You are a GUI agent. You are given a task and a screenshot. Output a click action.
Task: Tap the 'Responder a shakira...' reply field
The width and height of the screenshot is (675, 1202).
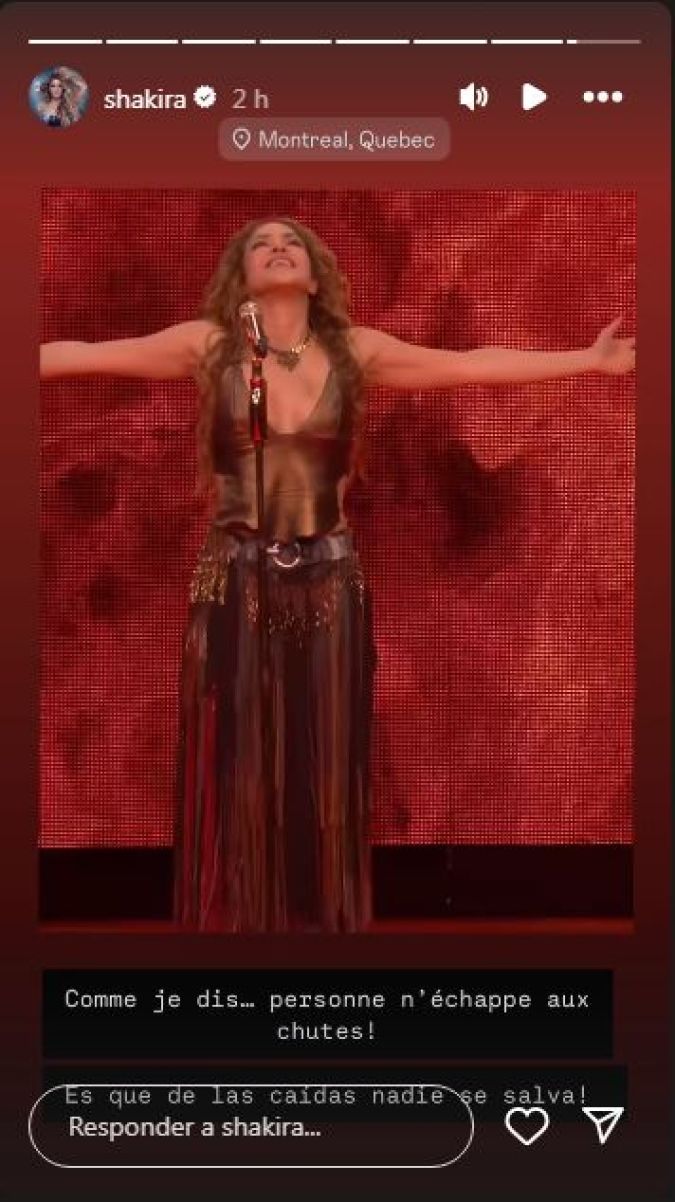click(250, 1127)
